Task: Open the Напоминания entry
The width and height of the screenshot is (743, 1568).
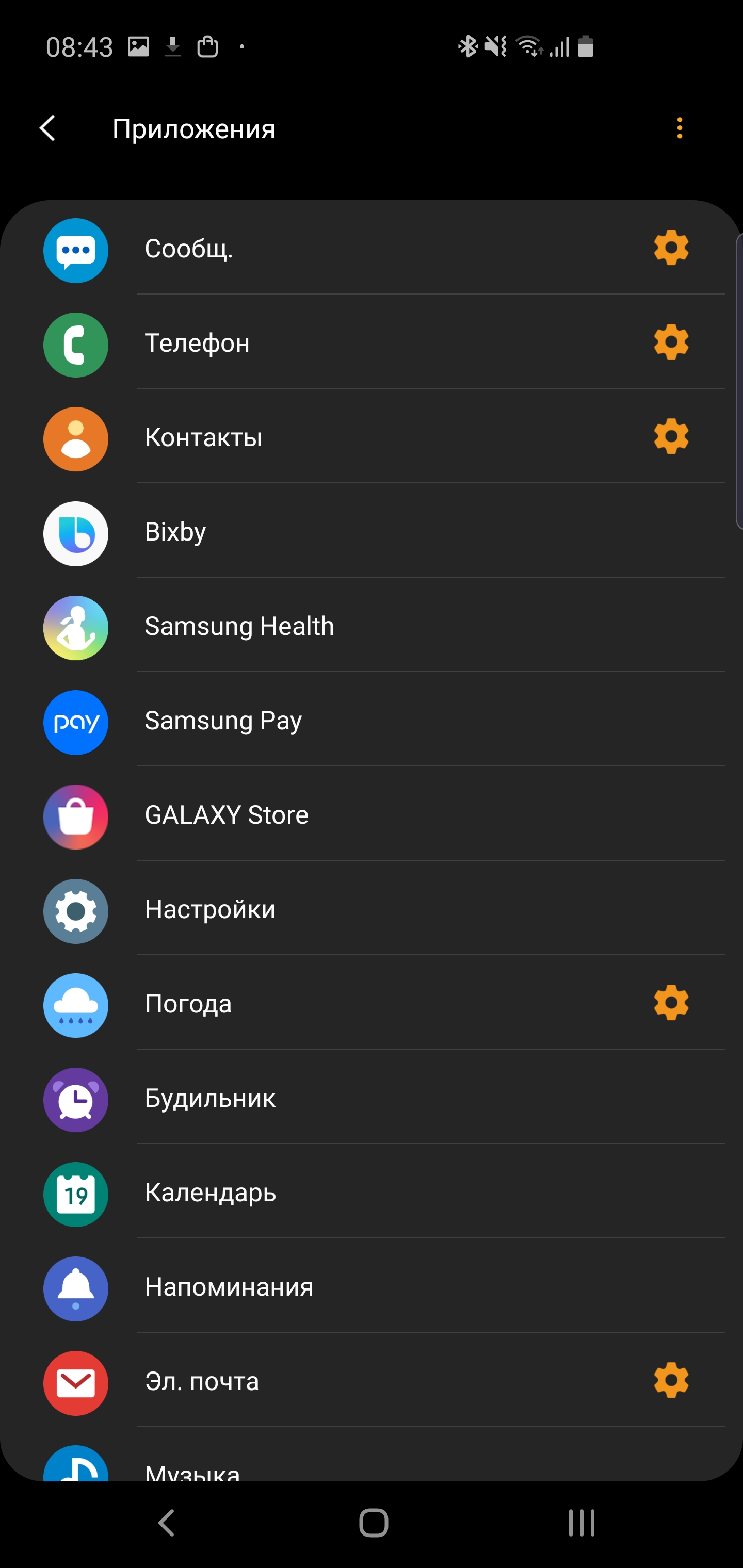Action: pos(365,1287)
